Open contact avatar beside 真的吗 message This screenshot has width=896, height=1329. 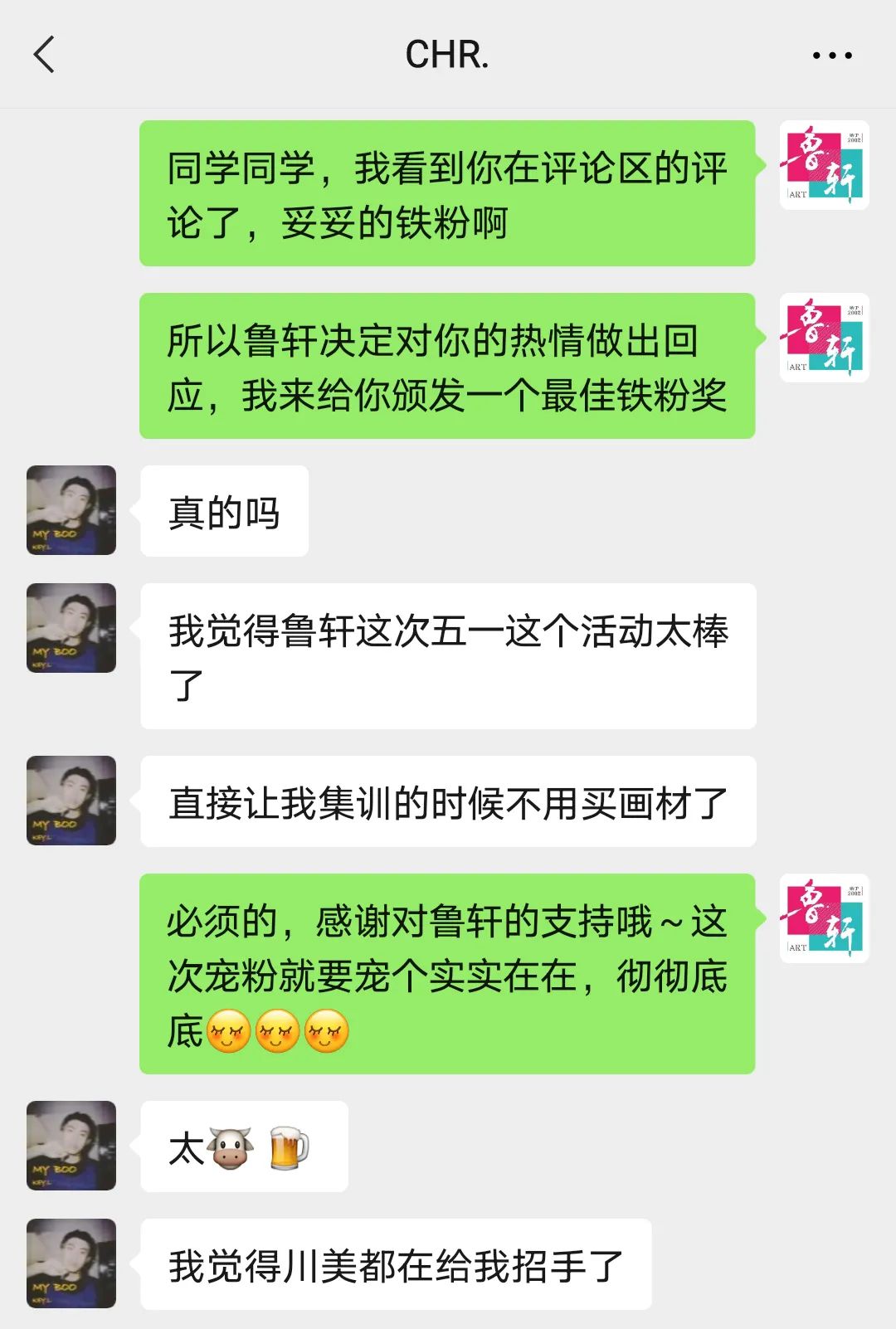(x=71, y=510)
